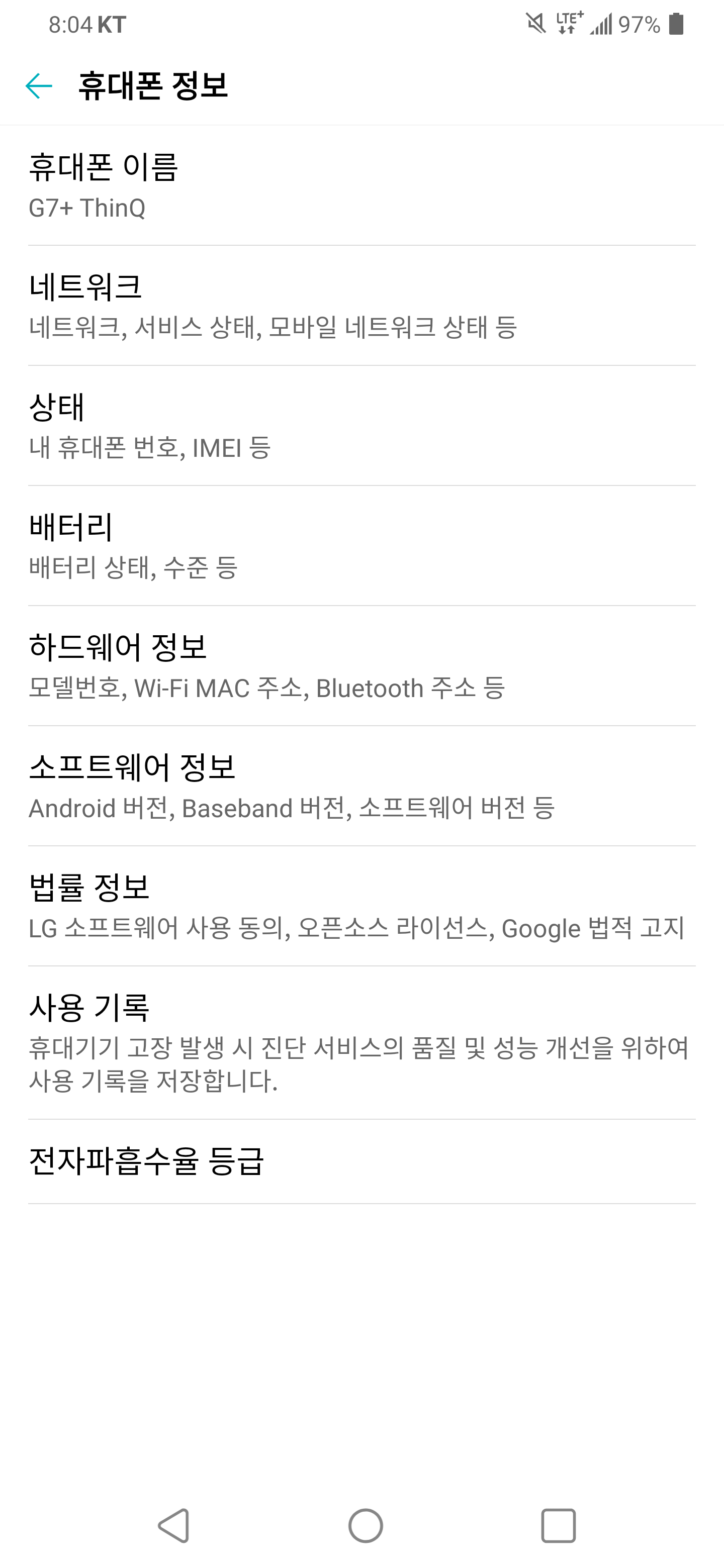
Task: Open 상태 for phone number and IMEI
Action: click(361, 426)
